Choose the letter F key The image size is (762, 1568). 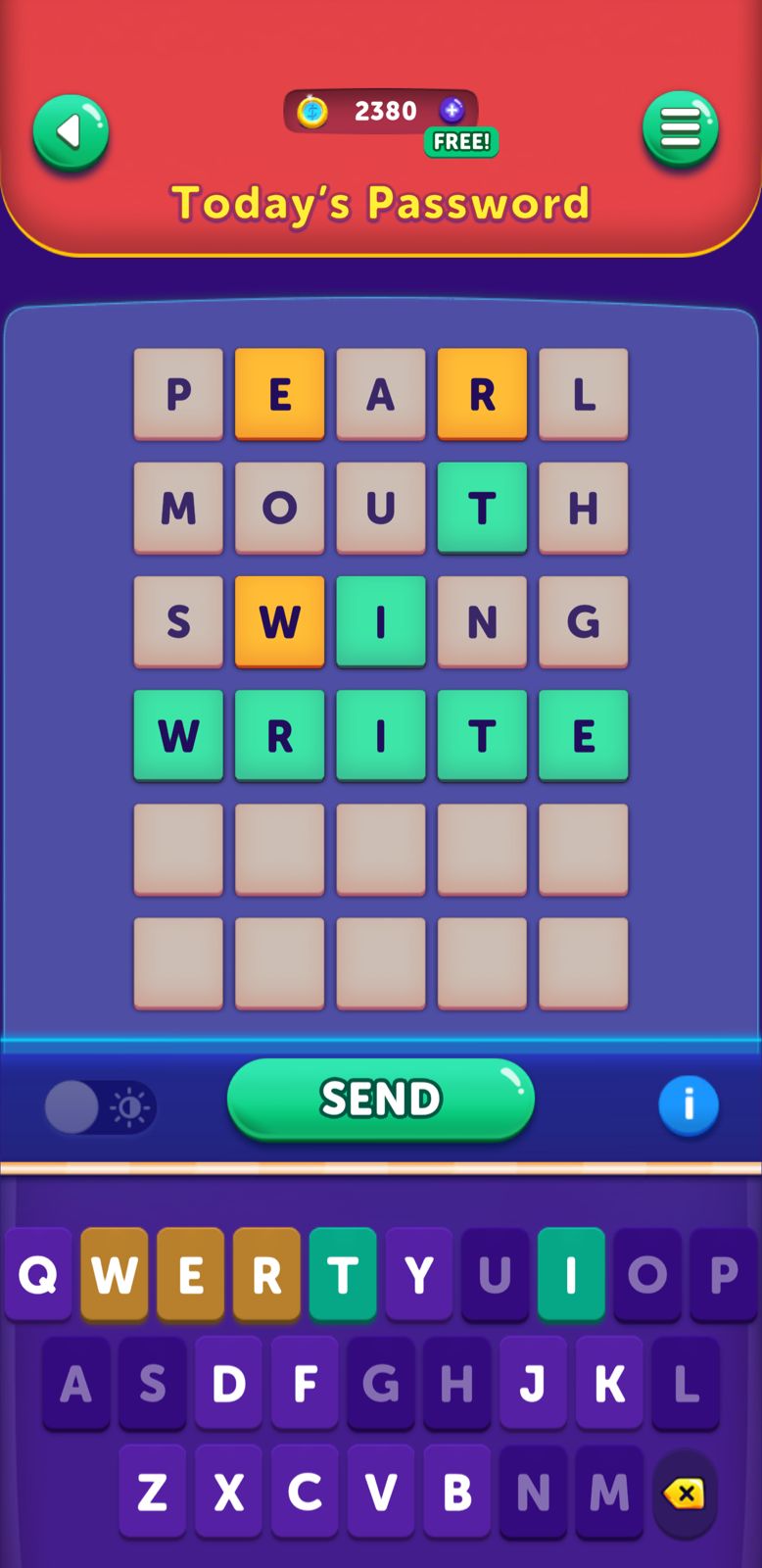tap(305, 1384)
